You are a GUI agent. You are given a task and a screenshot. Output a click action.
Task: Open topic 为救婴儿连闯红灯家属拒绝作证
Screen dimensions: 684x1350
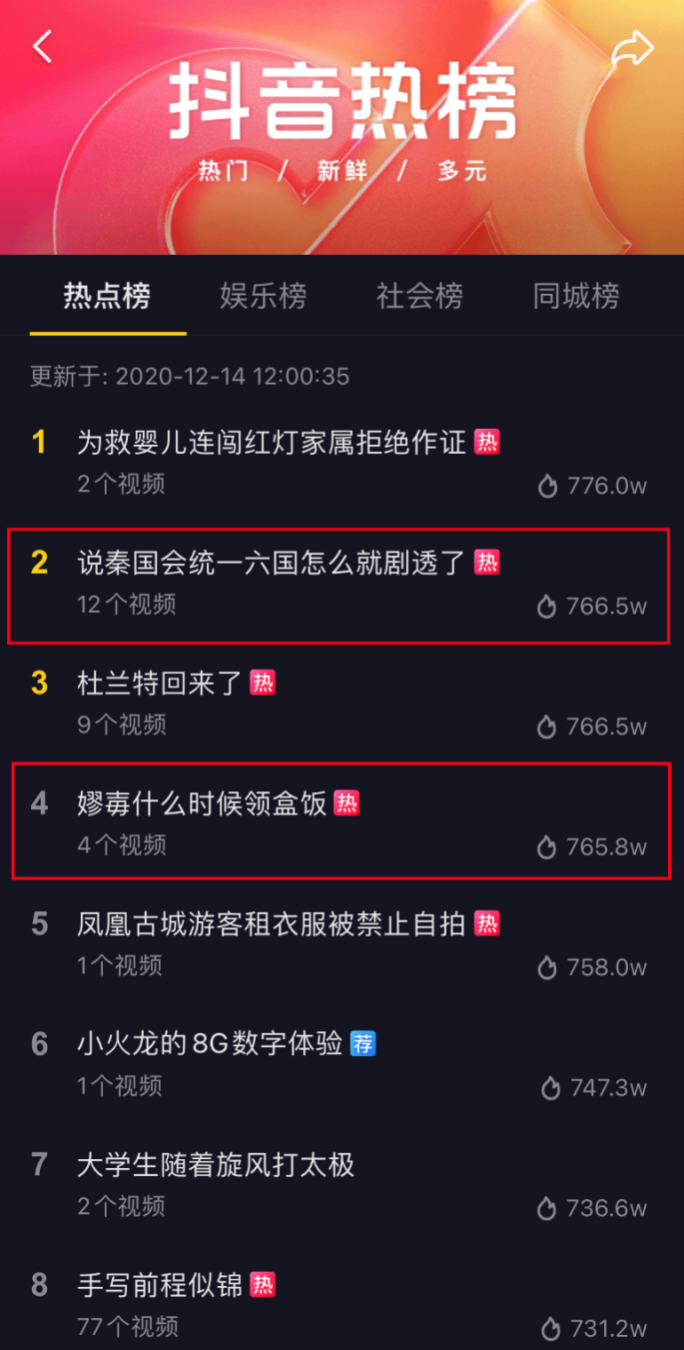tap(272, 442)
